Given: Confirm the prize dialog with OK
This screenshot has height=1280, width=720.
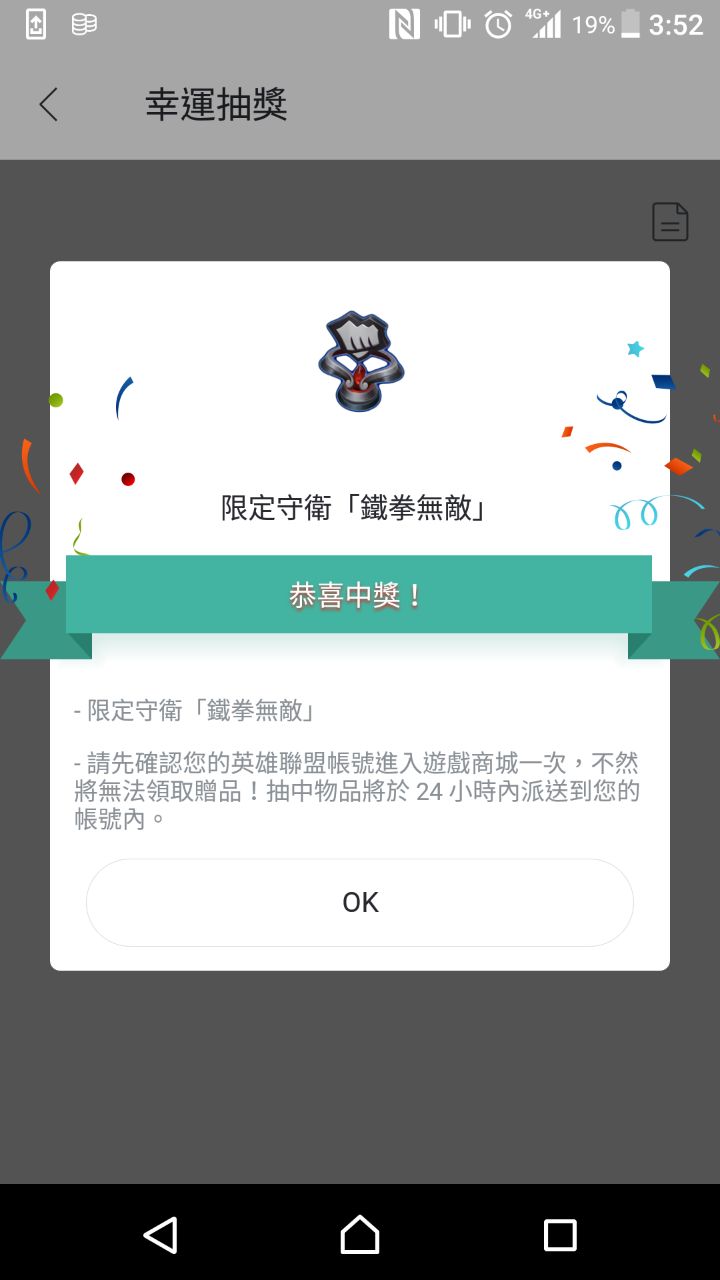Looking at the screenshot, I should 360,903.
